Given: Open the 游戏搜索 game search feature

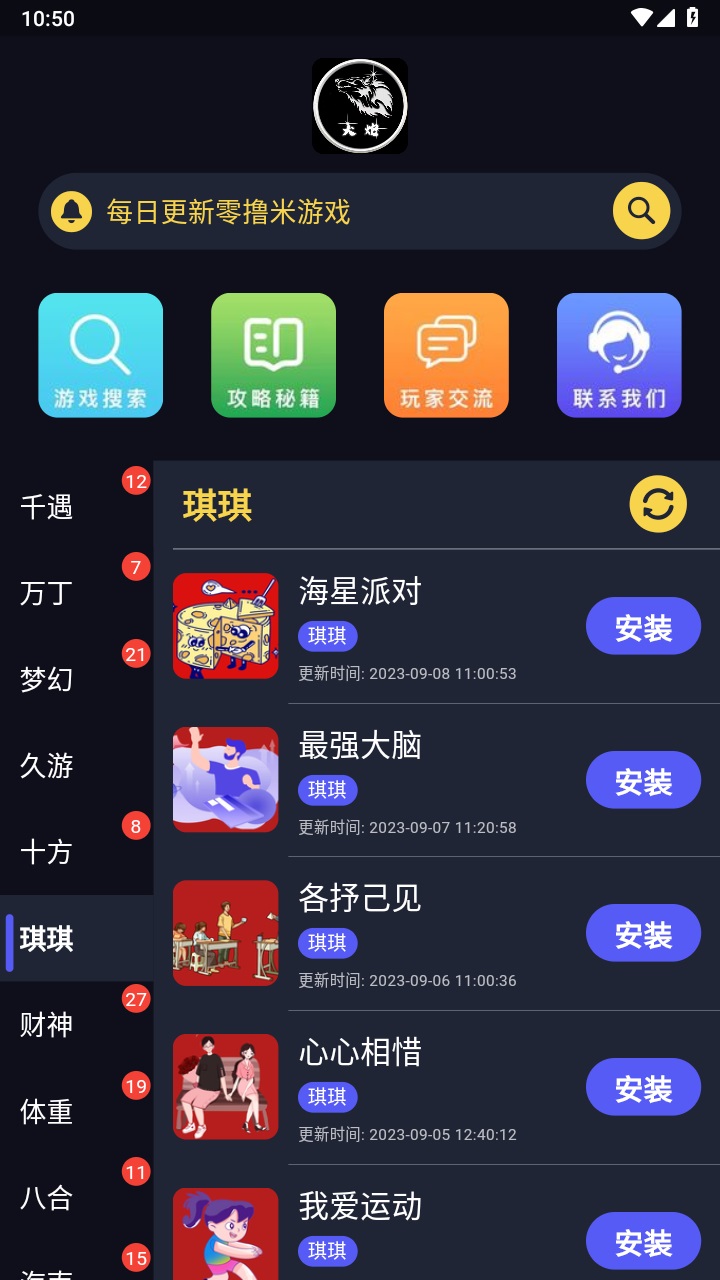Looking at the screenshot, I should [x=100, y=355].
